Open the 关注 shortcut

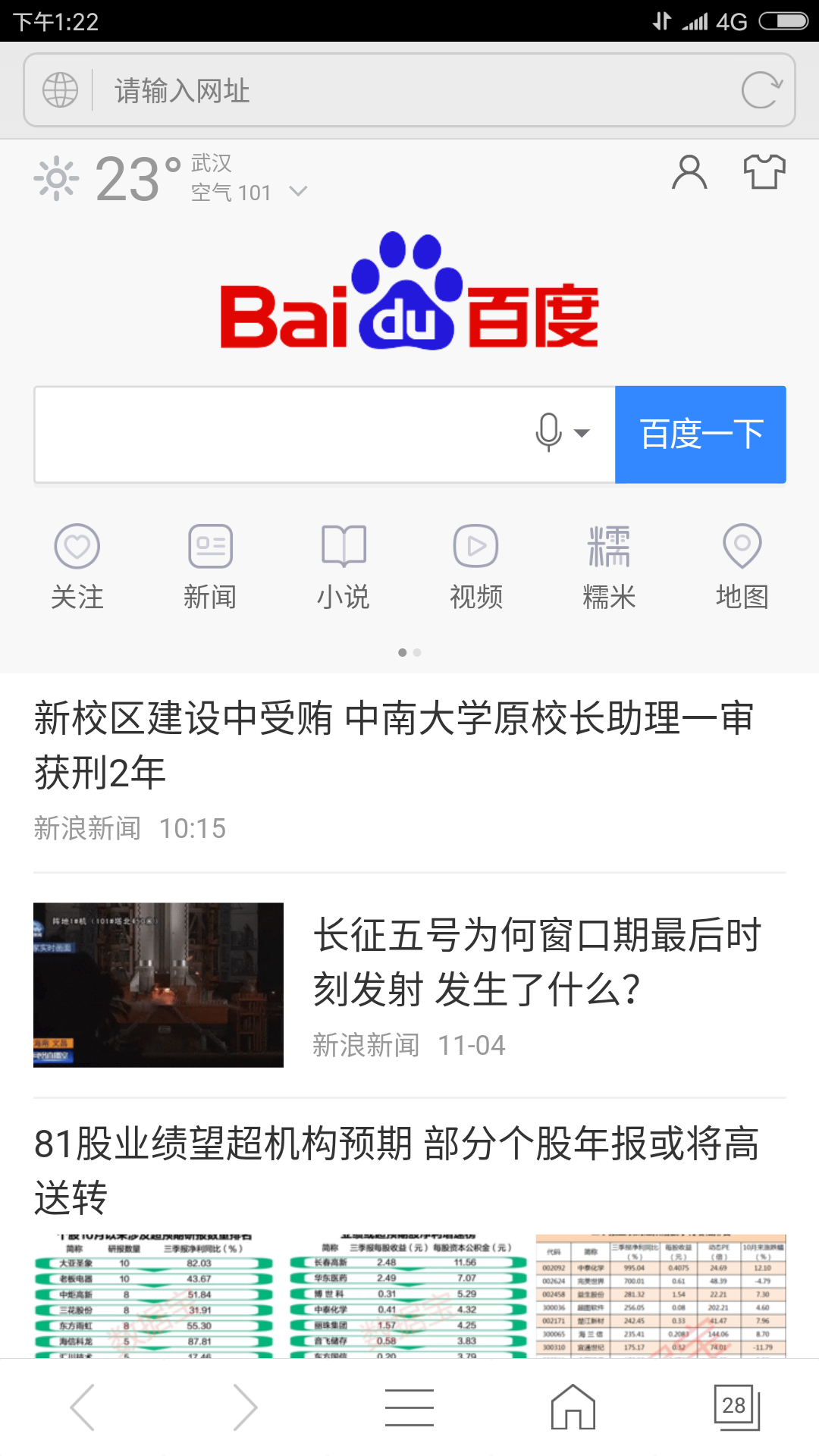pos(77,566)
